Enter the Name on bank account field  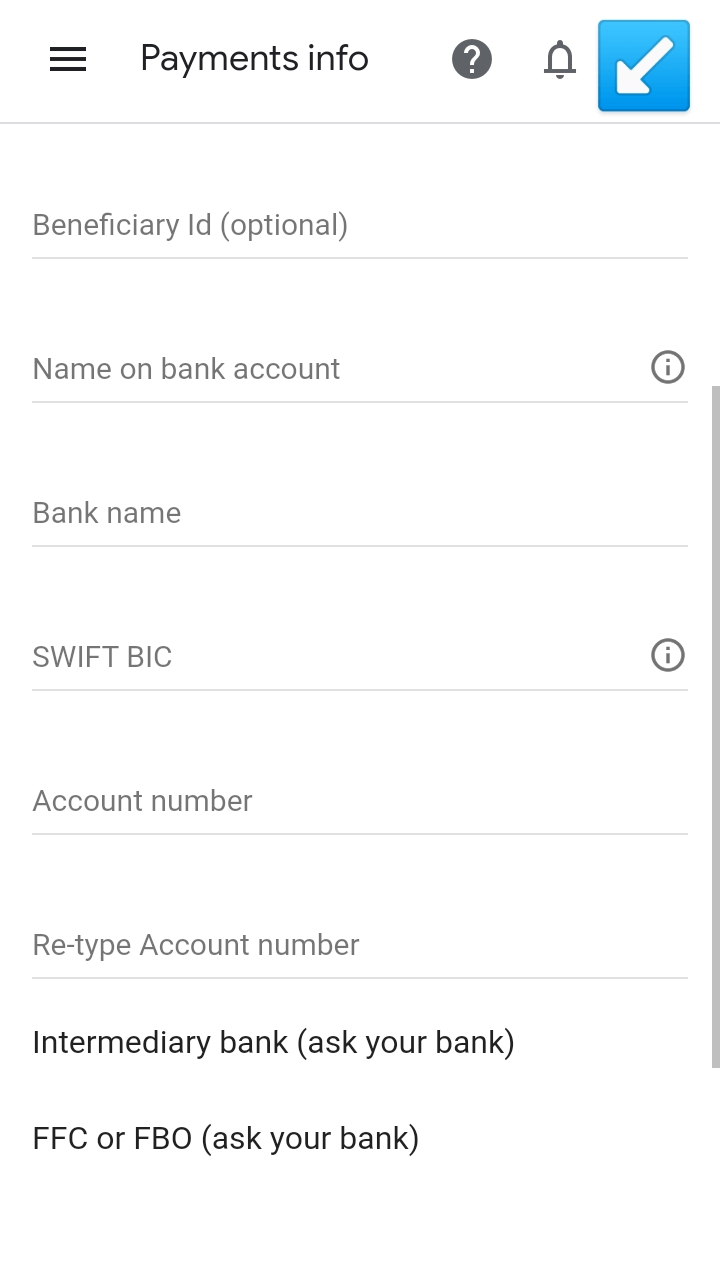pyautogui.click(x=330, y=369)
